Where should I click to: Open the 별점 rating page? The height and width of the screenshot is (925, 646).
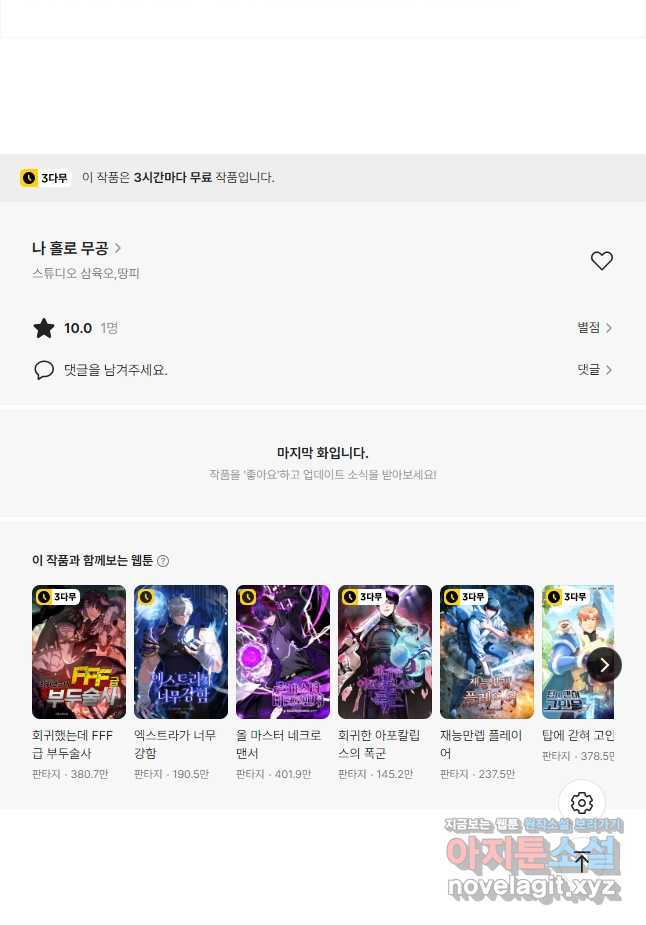click(x=594, y=328)
